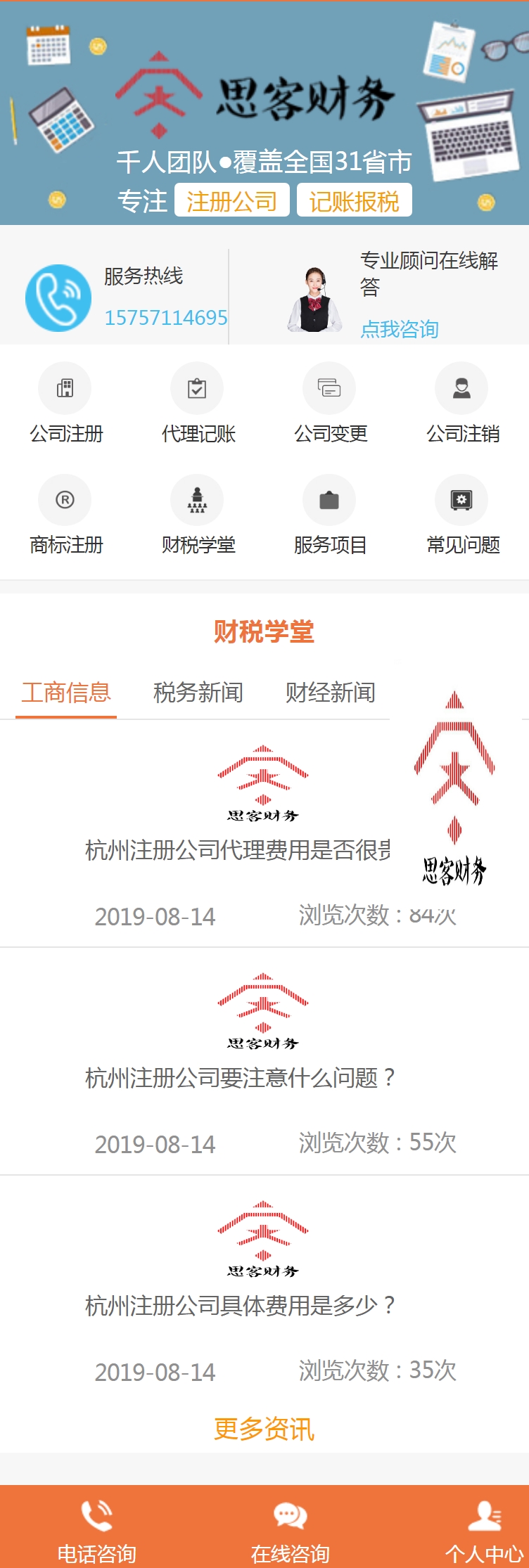This screenshot has width=529, height=1568.
Task: Open 商标注册 service
Action: click(65, 515)
